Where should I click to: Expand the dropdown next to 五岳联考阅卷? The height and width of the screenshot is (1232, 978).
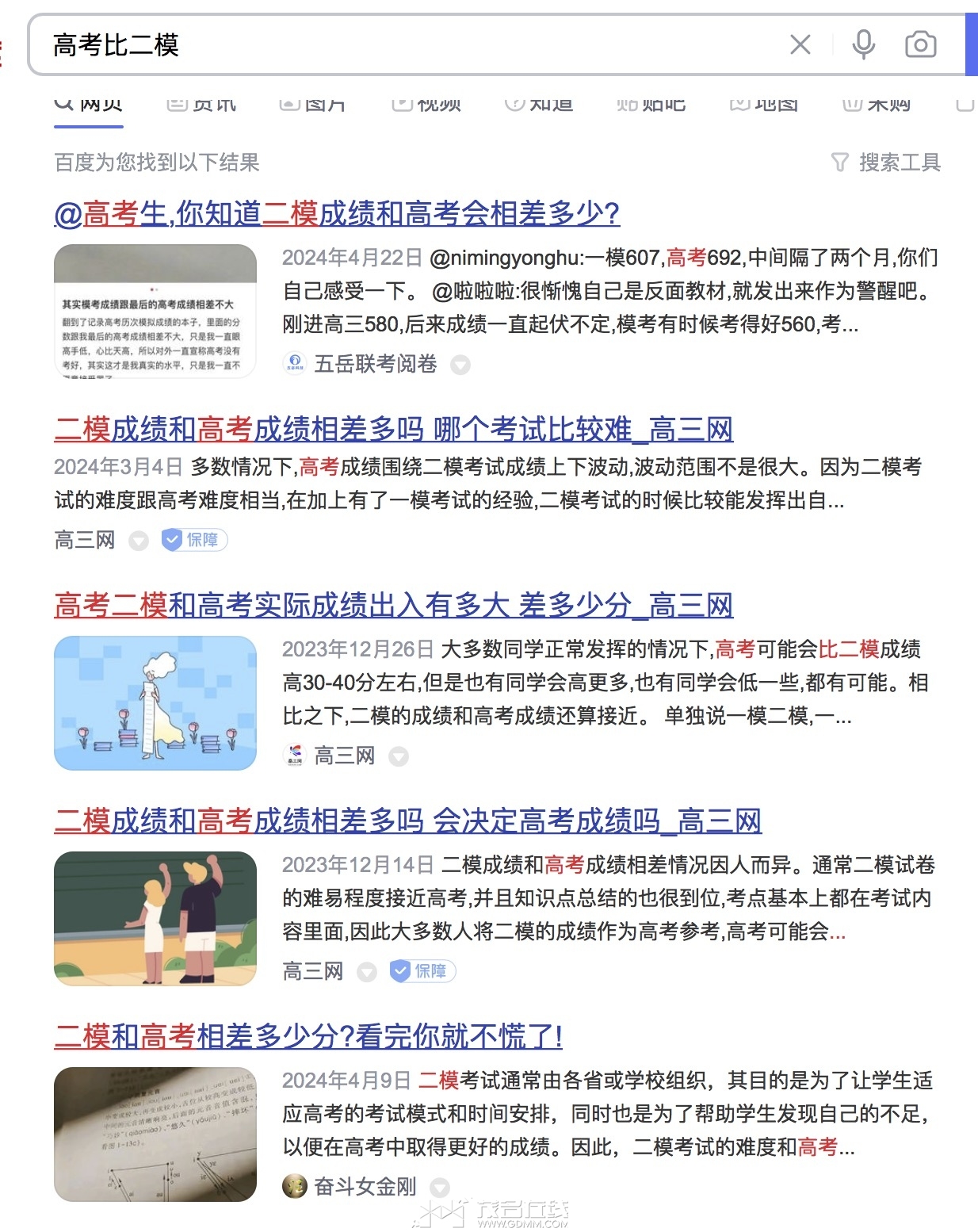(460, 365)
